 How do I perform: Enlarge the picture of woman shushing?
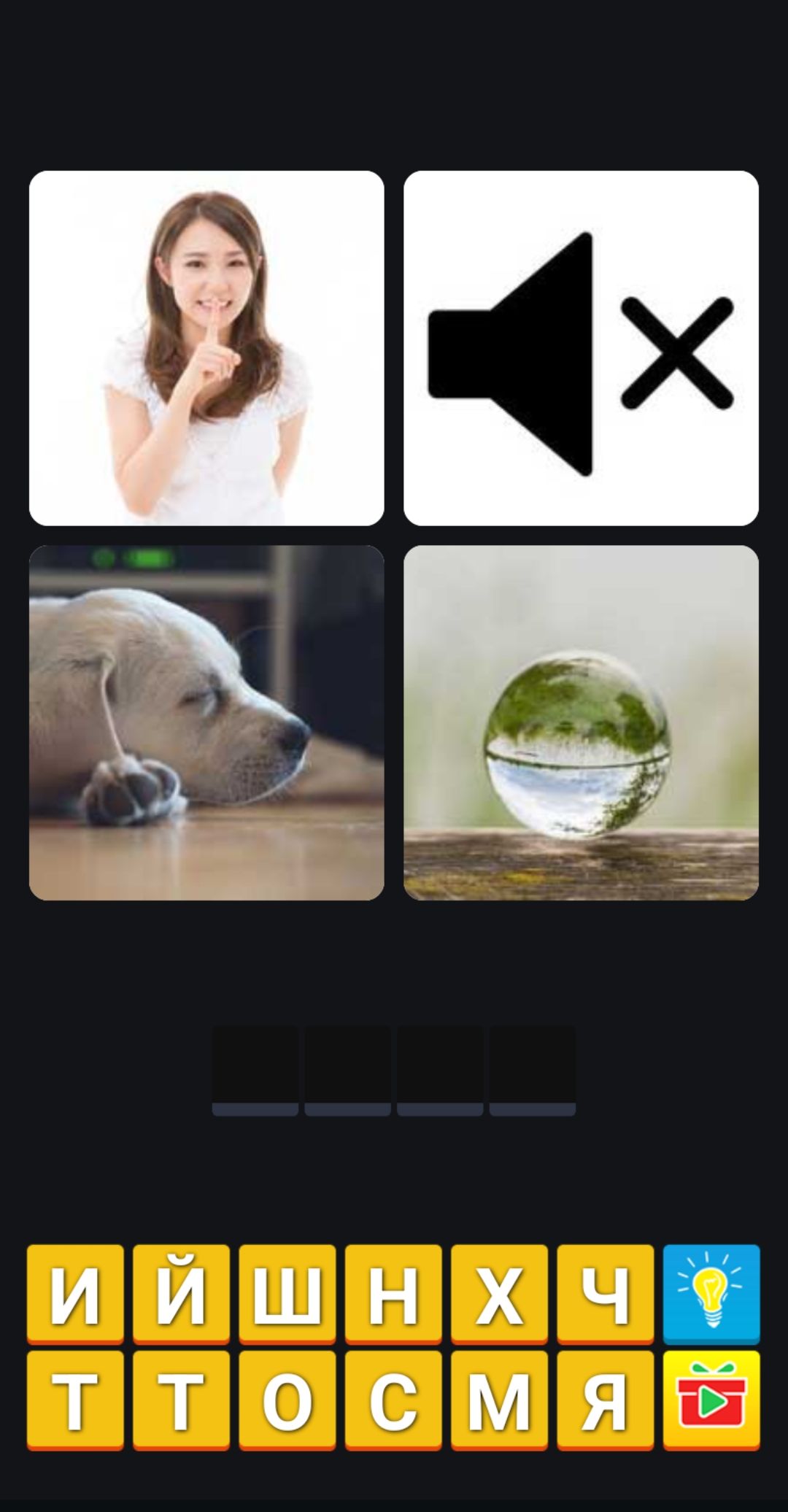(x=206, y=348)
